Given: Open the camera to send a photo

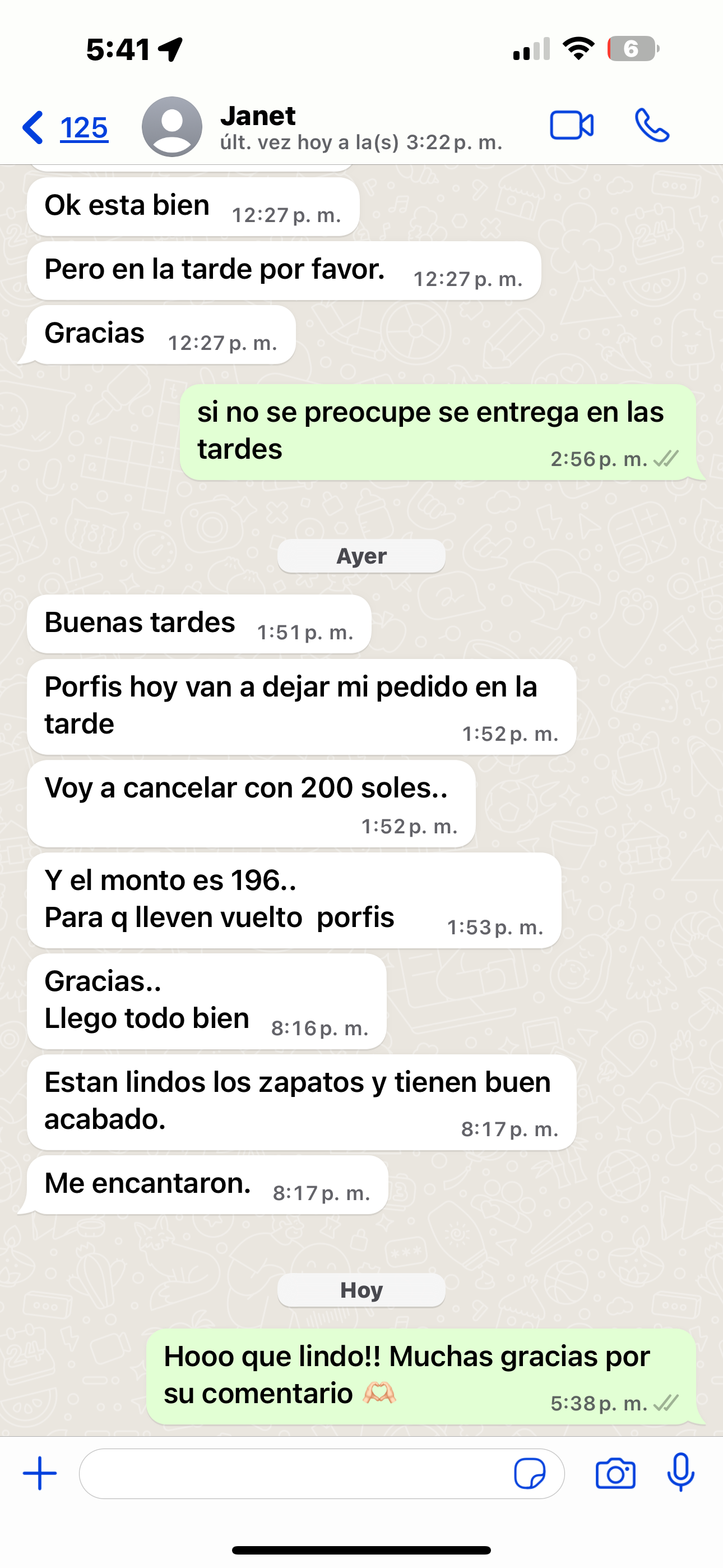Looking at the screenshot, I should pos(615,1474).
